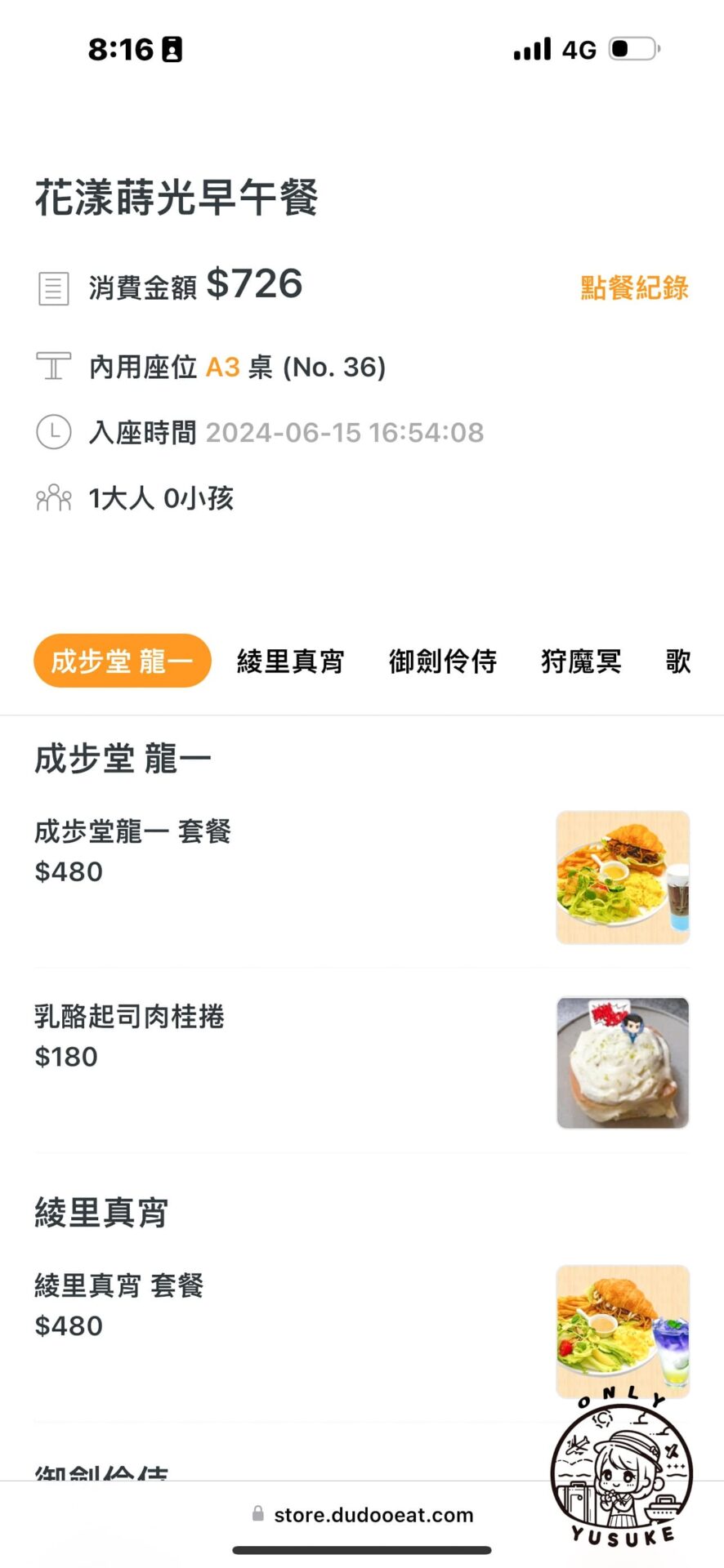The image size is (724, 1568).
Task: Click the table icon next to 內用座位
Action: (52, 365)
